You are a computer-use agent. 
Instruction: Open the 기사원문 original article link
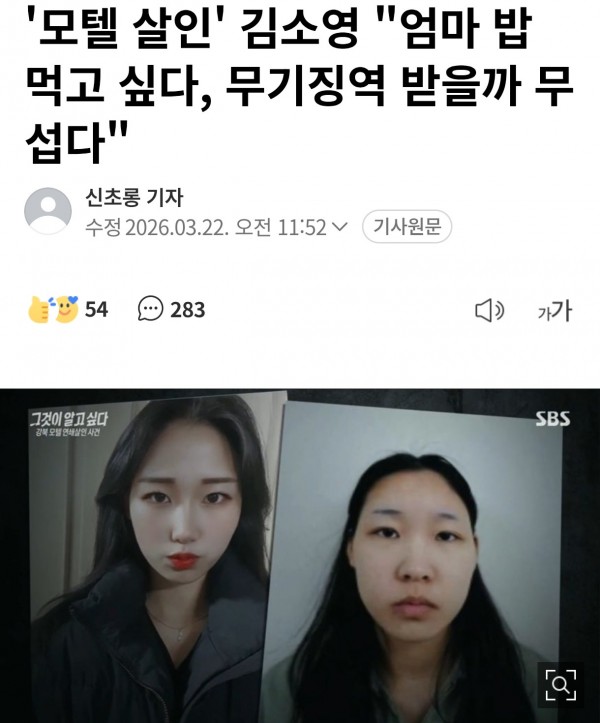pyautogui.click(x=406, y=227)
